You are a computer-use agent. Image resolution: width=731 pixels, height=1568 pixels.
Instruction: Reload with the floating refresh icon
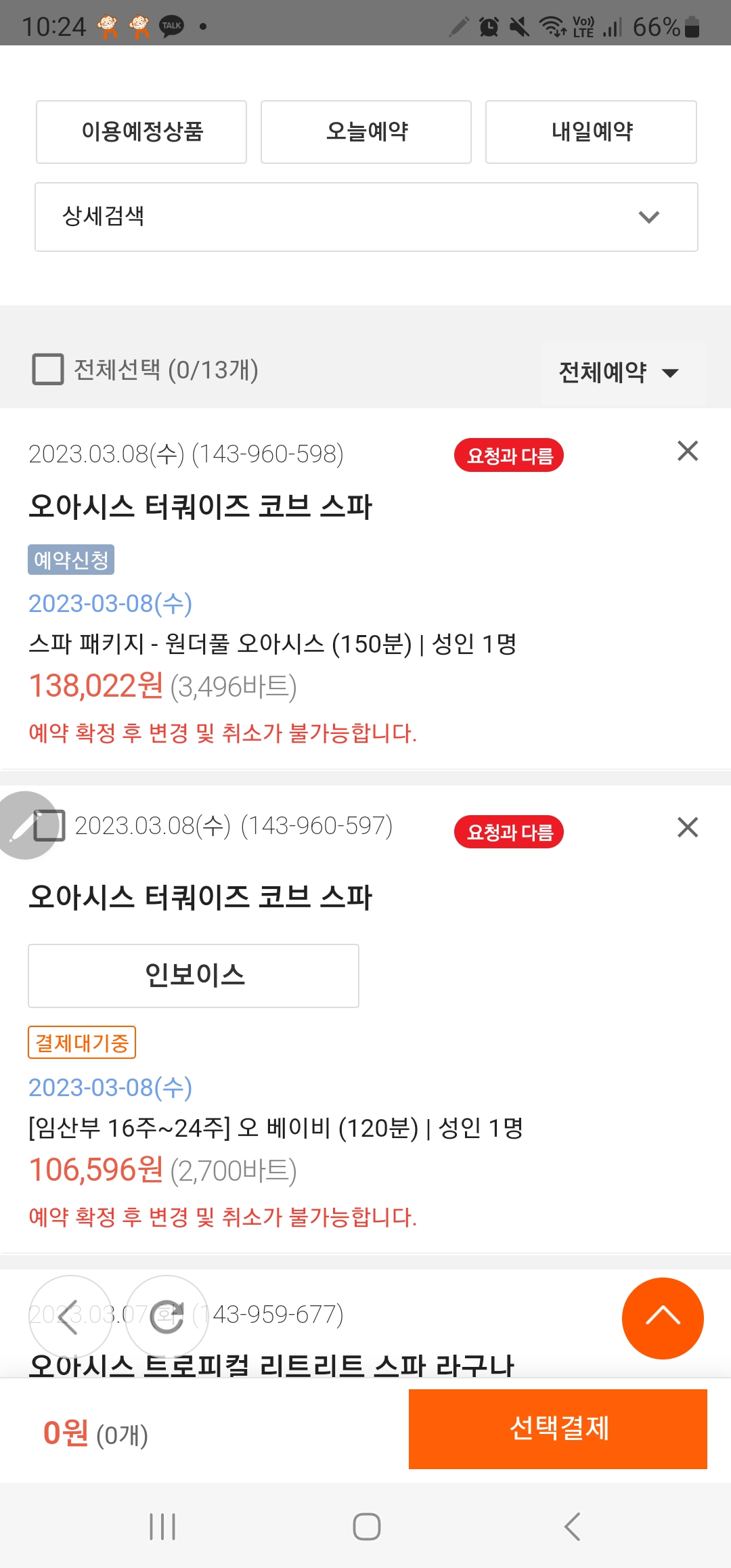pos(167,1317)
